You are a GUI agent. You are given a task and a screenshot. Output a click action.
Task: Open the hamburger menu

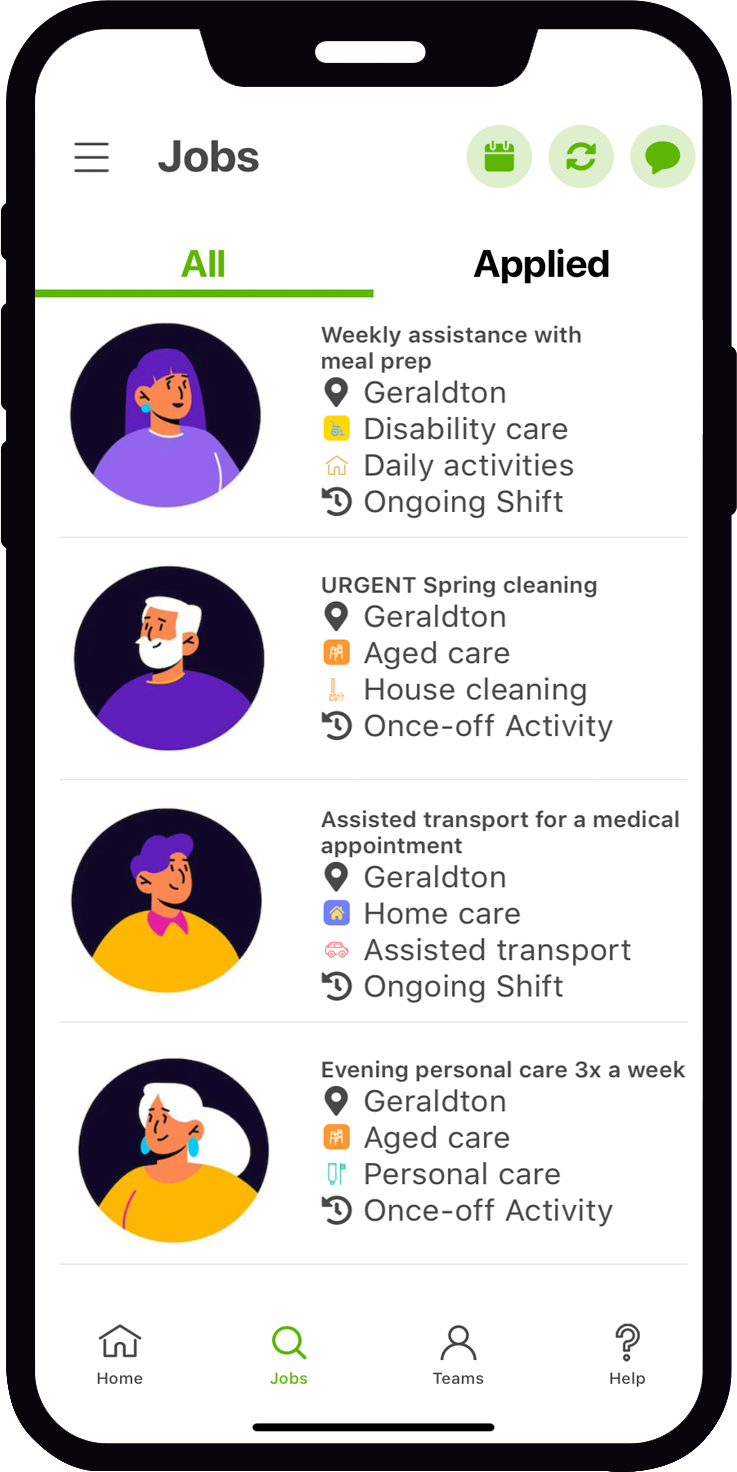click(x=91, y=156)
